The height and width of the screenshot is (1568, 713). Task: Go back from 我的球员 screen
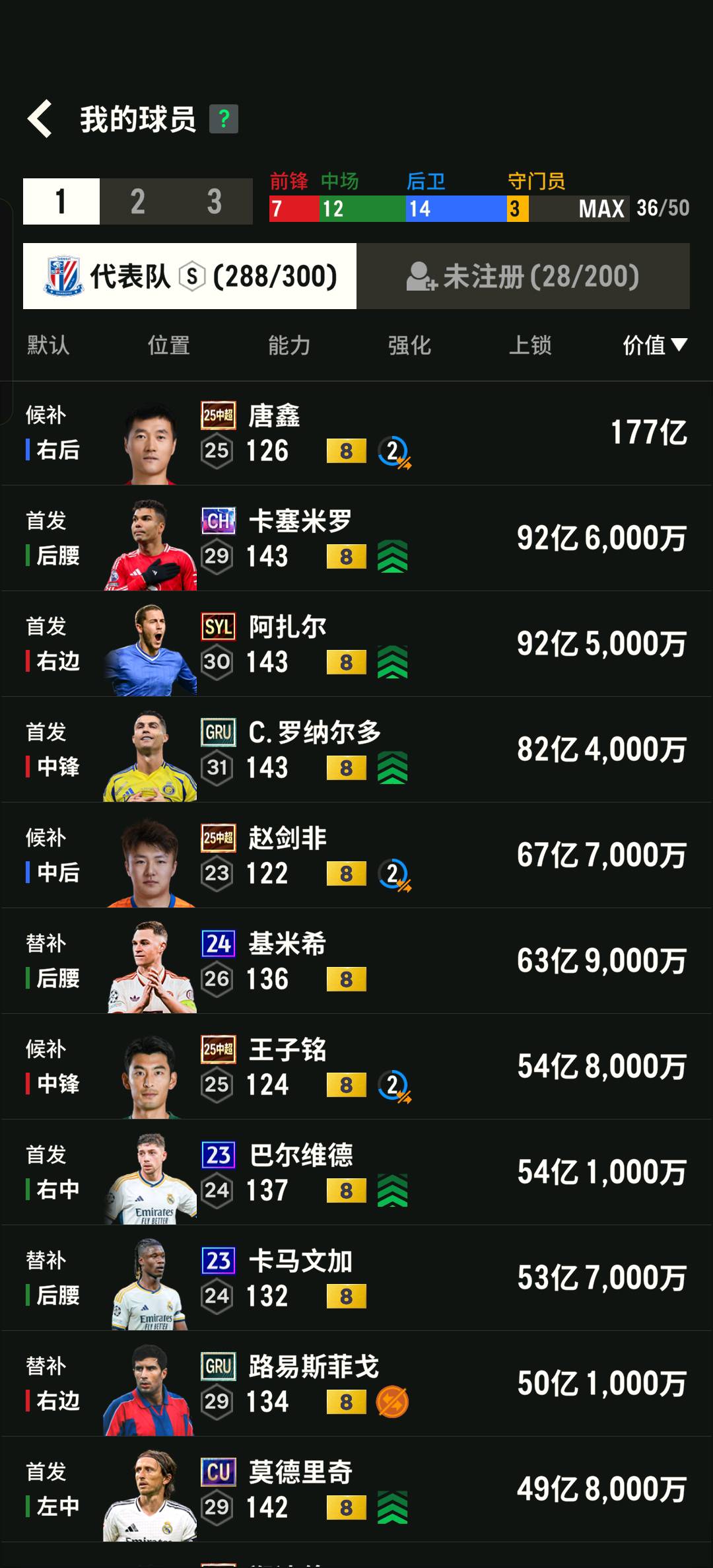(40, 119)
